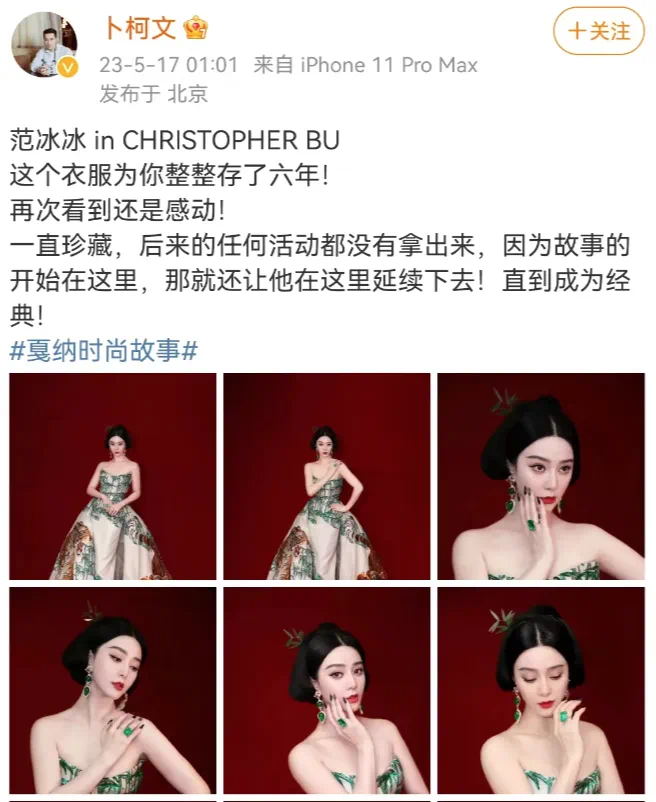656x802 pixels.
Task: Follow 卜柯文 with the 关注 button
Action: pyautogui.click(x=599, y=31)
